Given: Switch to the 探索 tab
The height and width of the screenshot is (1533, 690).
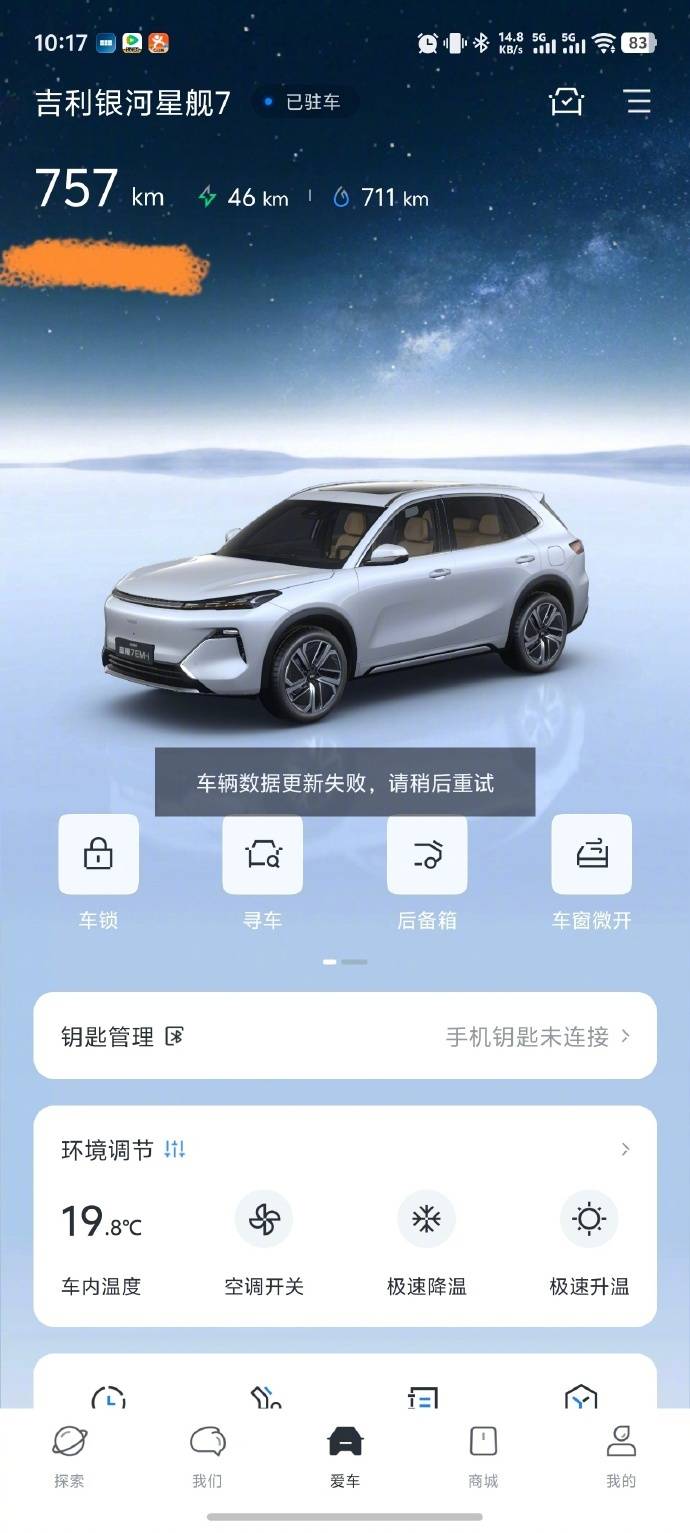Looking at the screenshot, I should (69, 1455).
